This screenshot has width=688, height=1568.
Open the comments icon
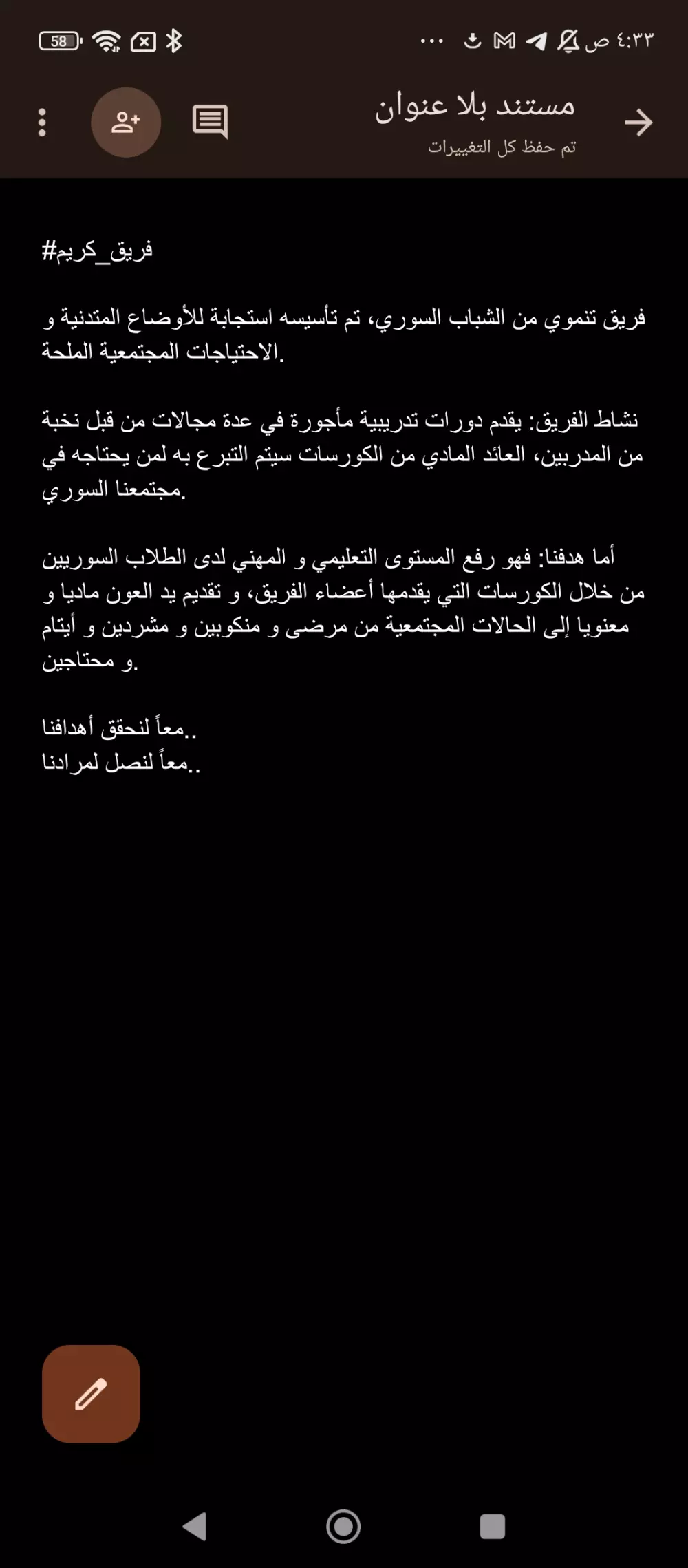tap(210, 121)
